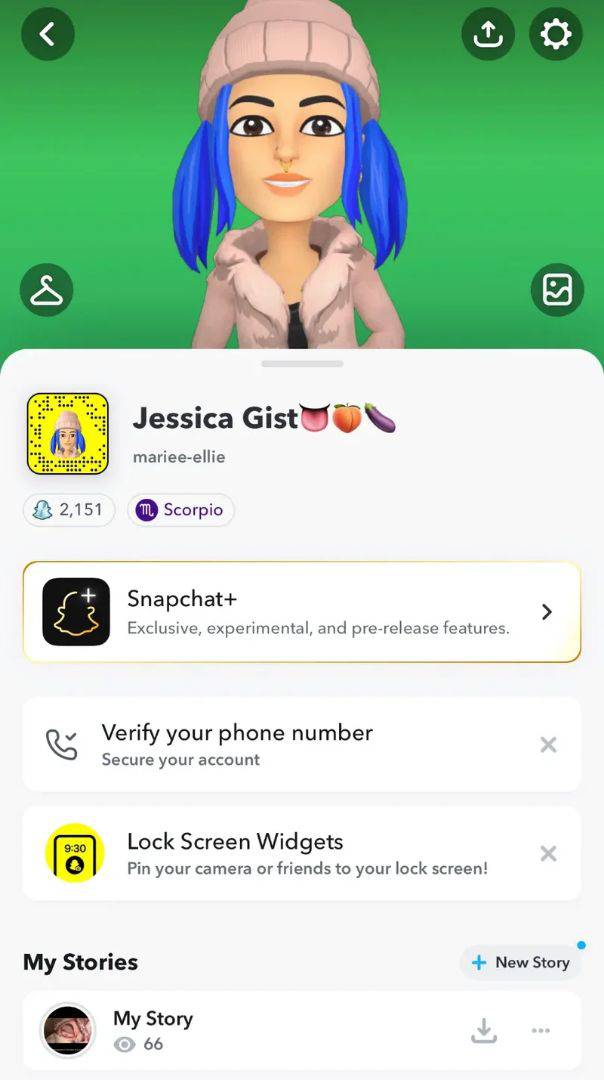Open the outfit hanger icon

47,290
